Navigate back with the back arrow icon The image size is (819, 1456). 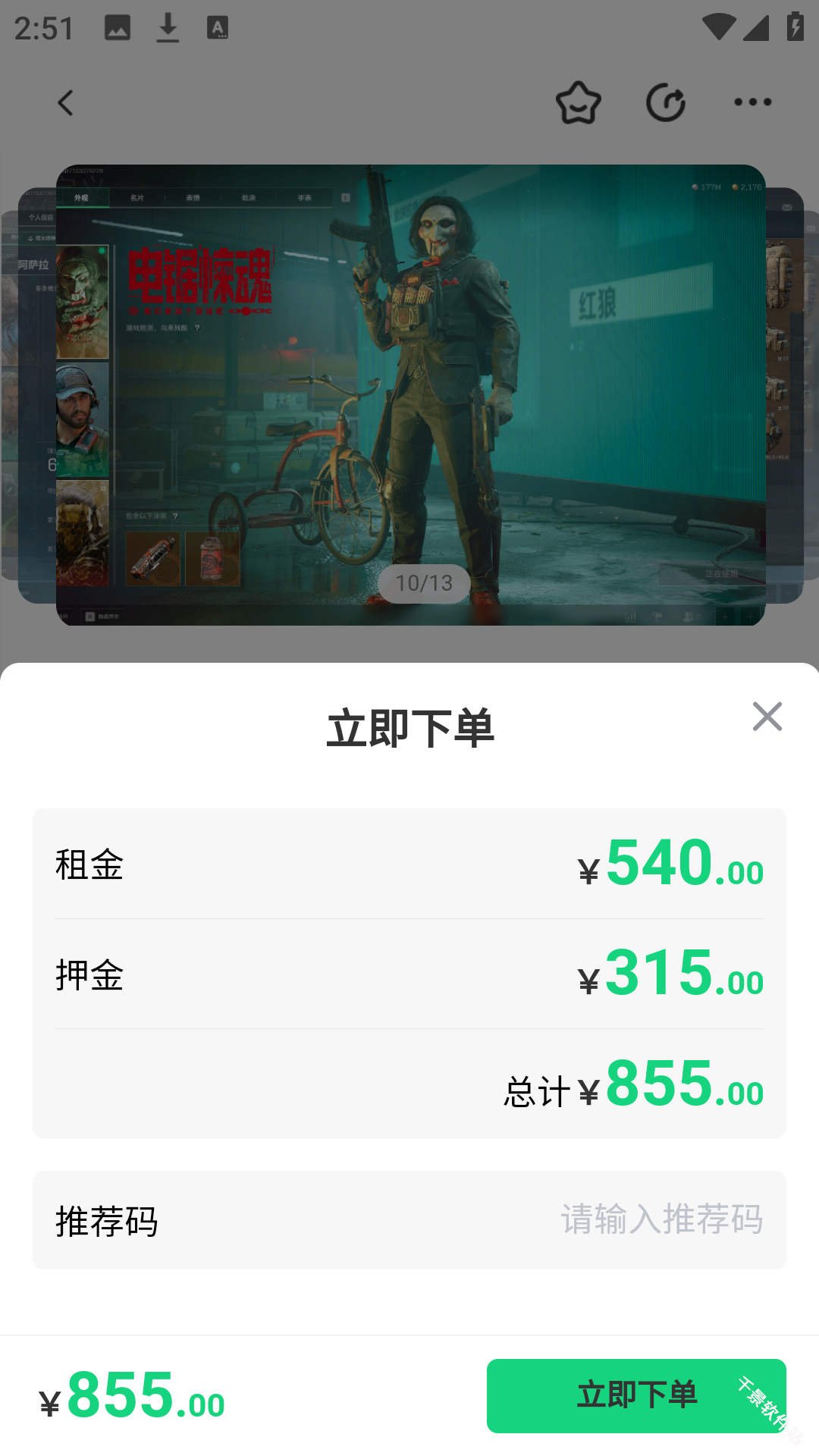(x=65, y=102)
